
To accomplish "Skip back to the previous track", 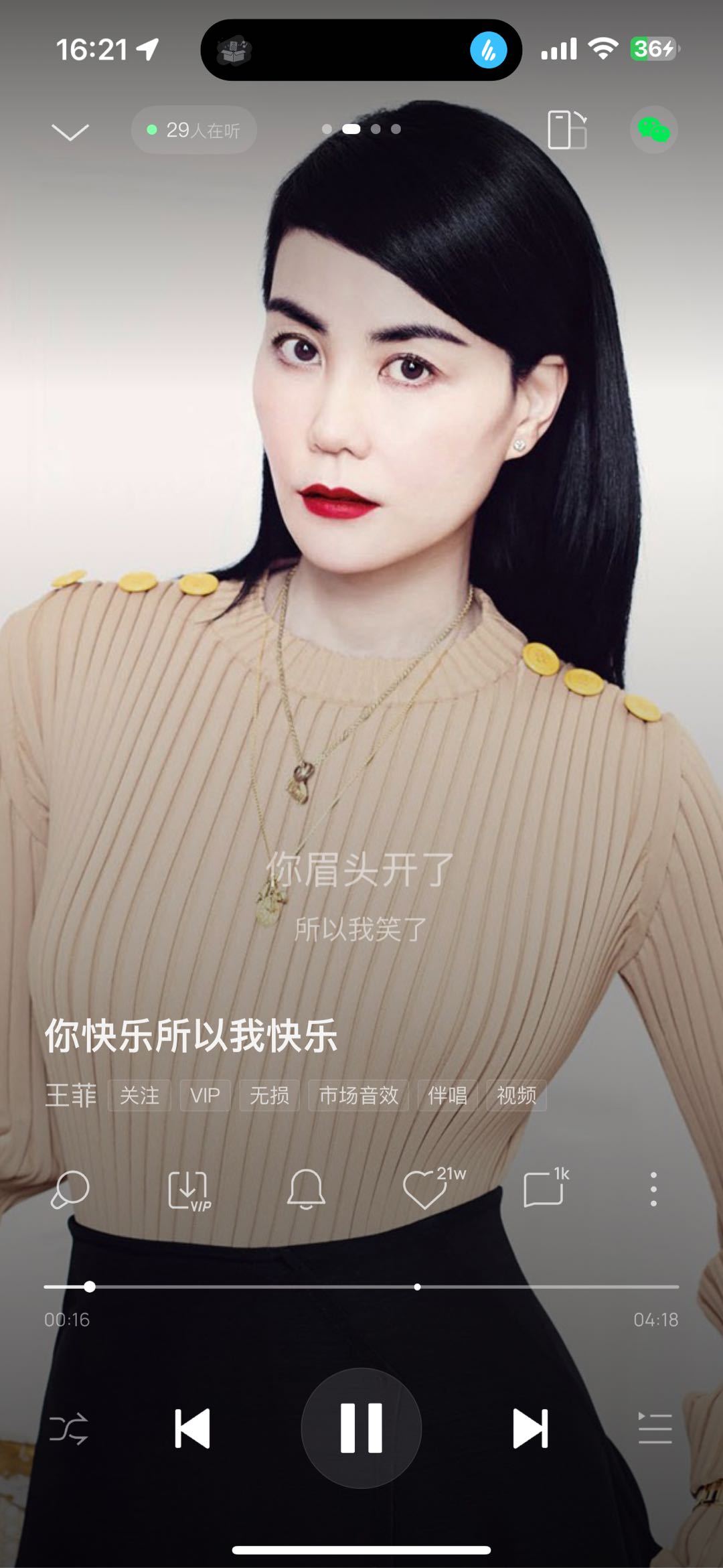I will (x=192, y=1428).
